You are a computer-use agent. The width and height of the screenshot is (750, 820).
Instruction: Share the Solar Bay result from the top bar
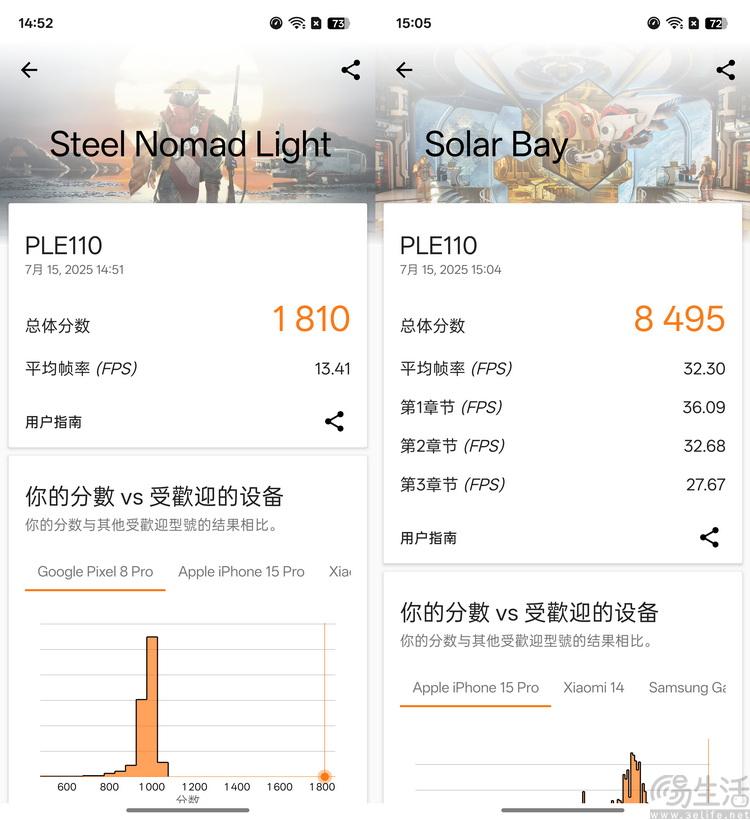[x=725, y=70]
